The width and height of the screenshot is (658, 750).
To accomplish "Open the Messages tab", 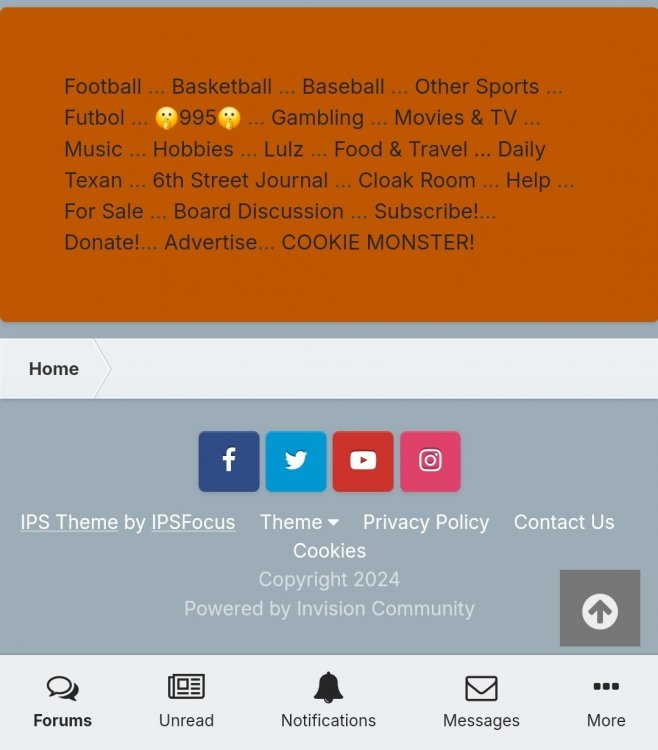I will [481, 702].
